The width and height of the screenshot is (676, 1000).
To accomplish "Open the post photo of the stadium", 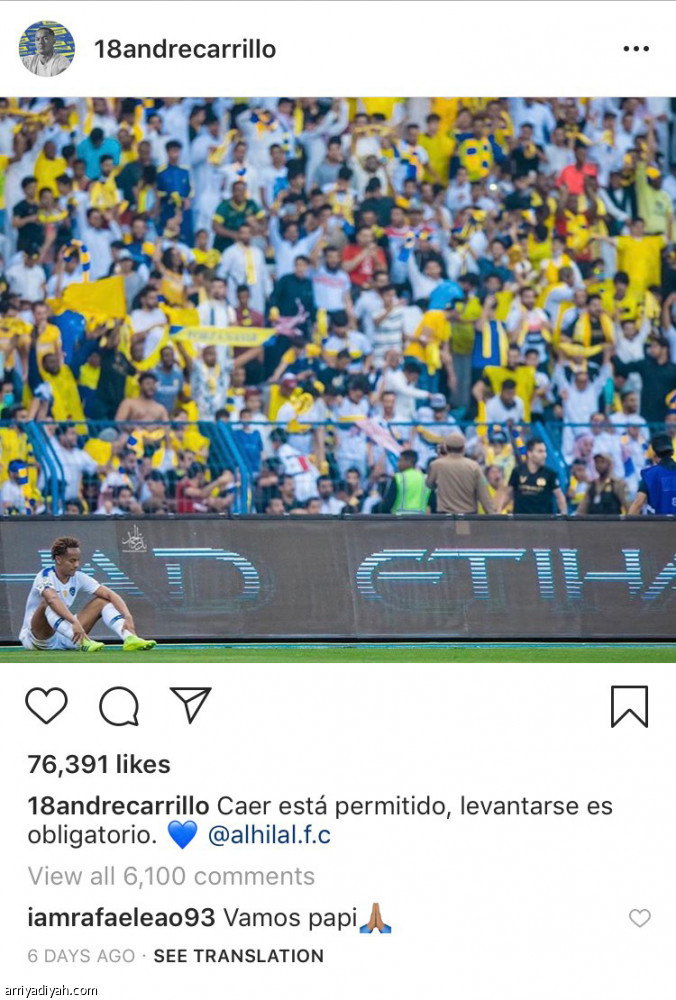I will point(338,380).
